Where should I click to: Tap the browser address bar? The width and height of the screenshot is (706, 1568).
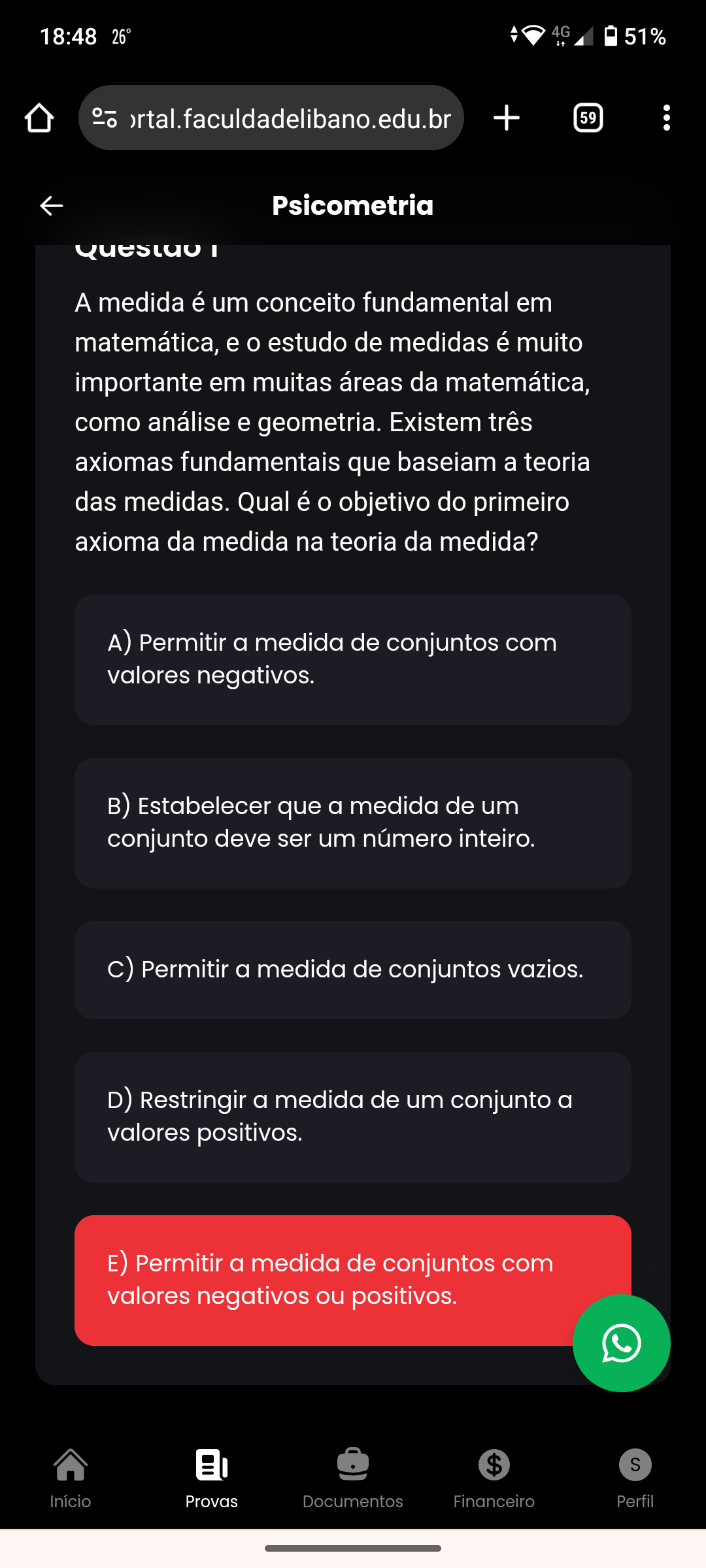271,118
